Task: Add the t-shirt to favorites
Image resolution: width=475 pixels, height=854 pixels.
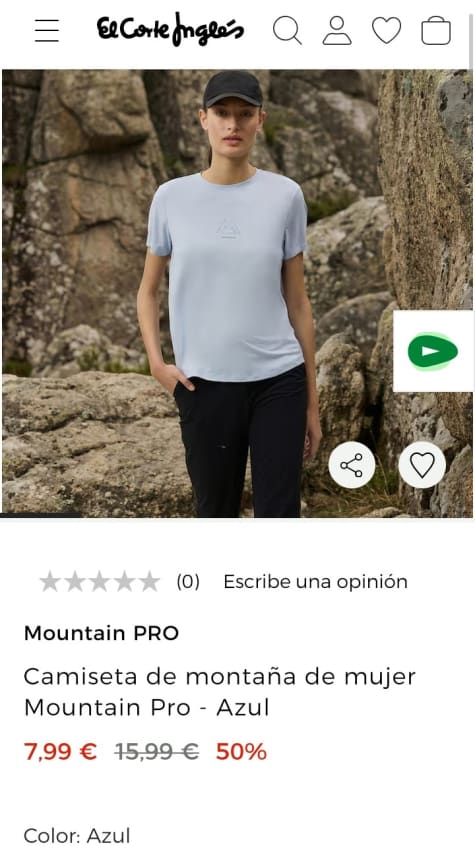Action: coord(422,465)
